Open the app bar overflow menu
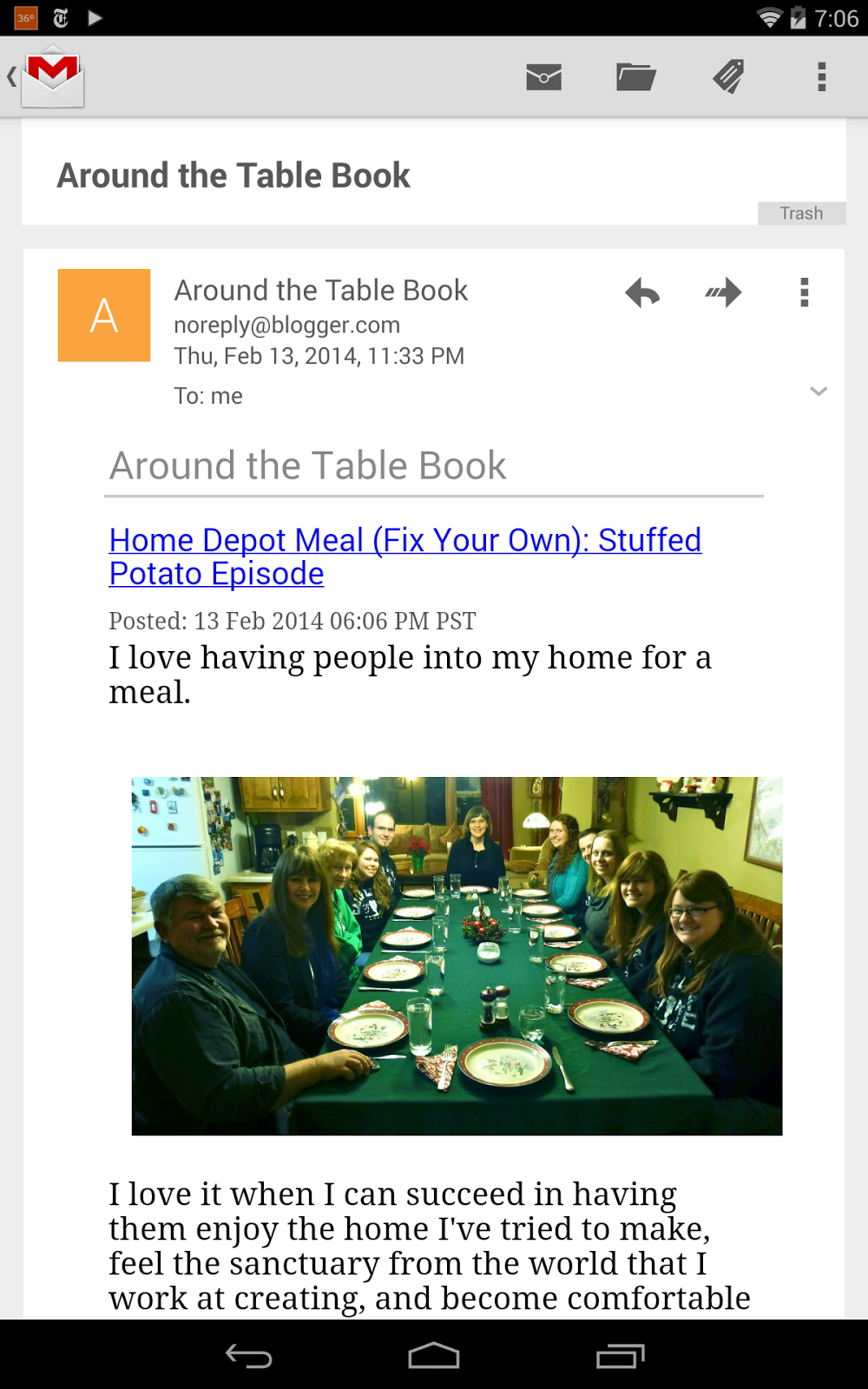 821,77
